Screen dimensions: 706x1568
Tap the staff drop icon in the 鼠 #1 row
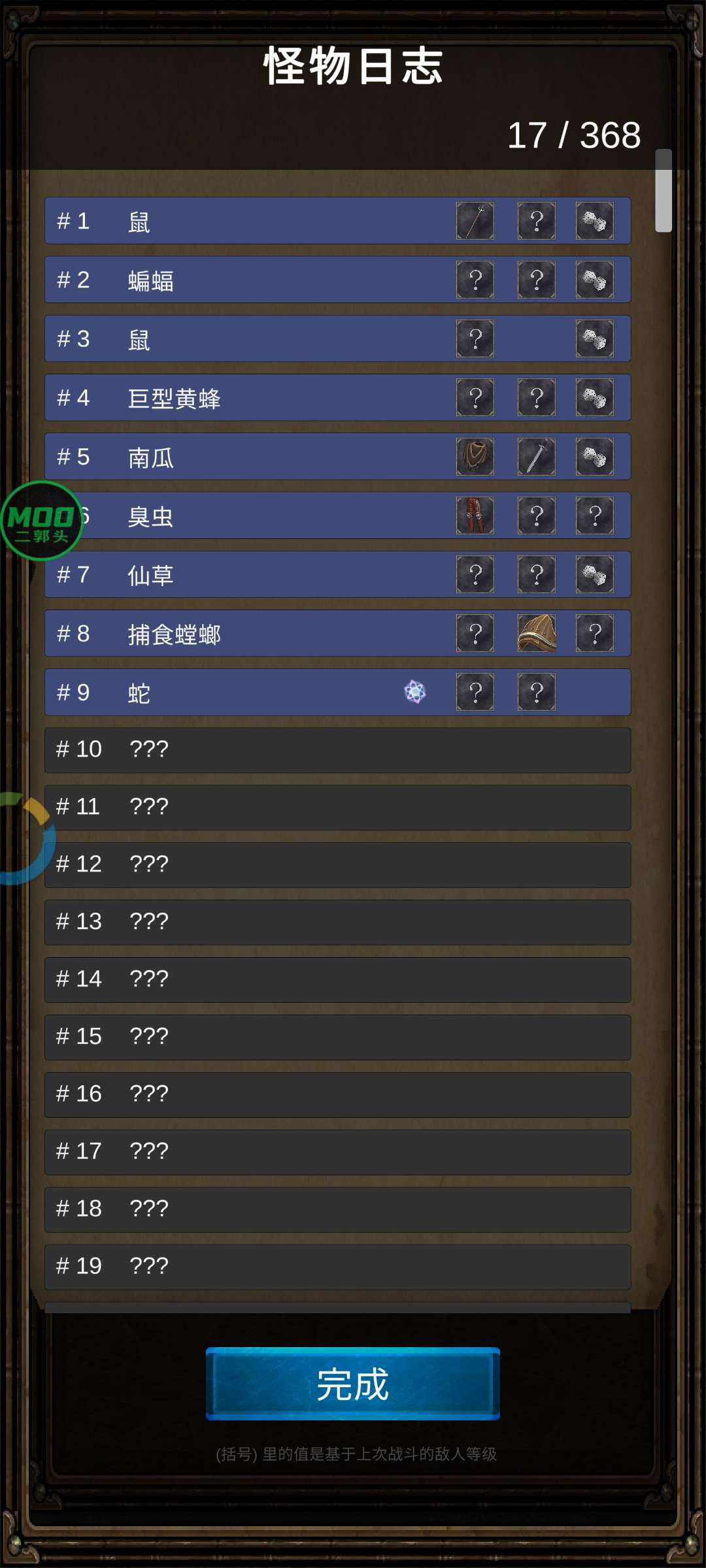coord(475,221)
